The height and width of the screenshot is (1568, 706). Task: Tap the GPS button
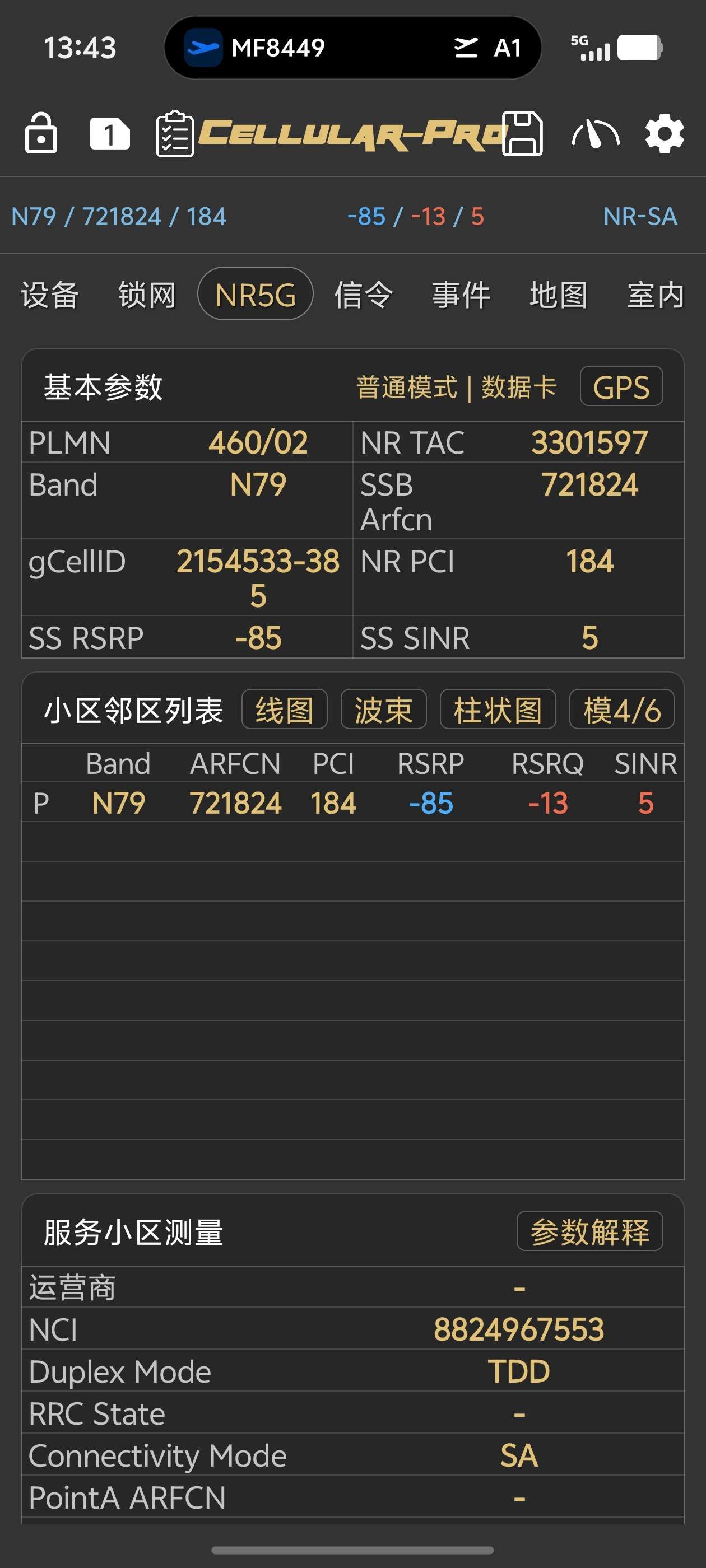tap(621, 387)
